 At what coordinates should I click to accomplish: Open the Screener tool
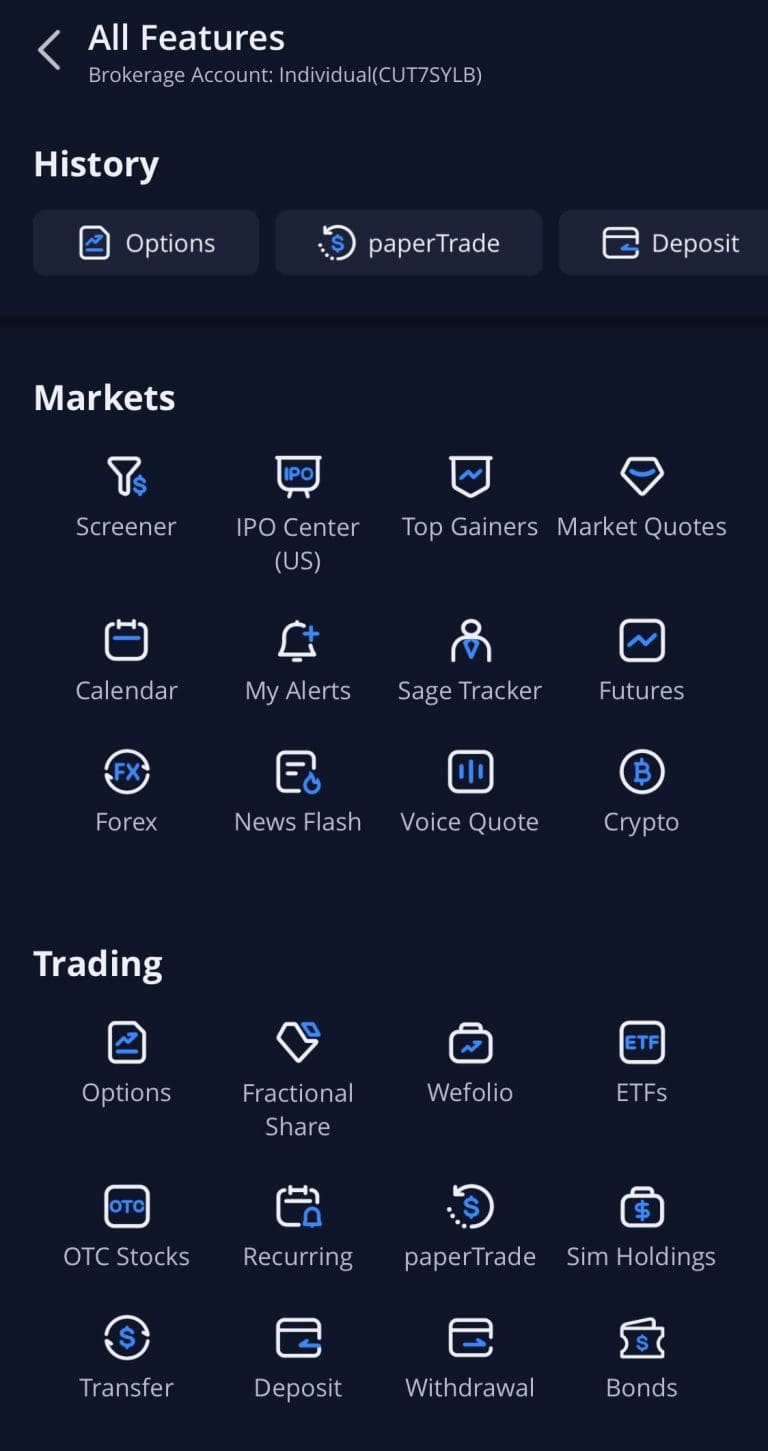click(x=126, y=495)
